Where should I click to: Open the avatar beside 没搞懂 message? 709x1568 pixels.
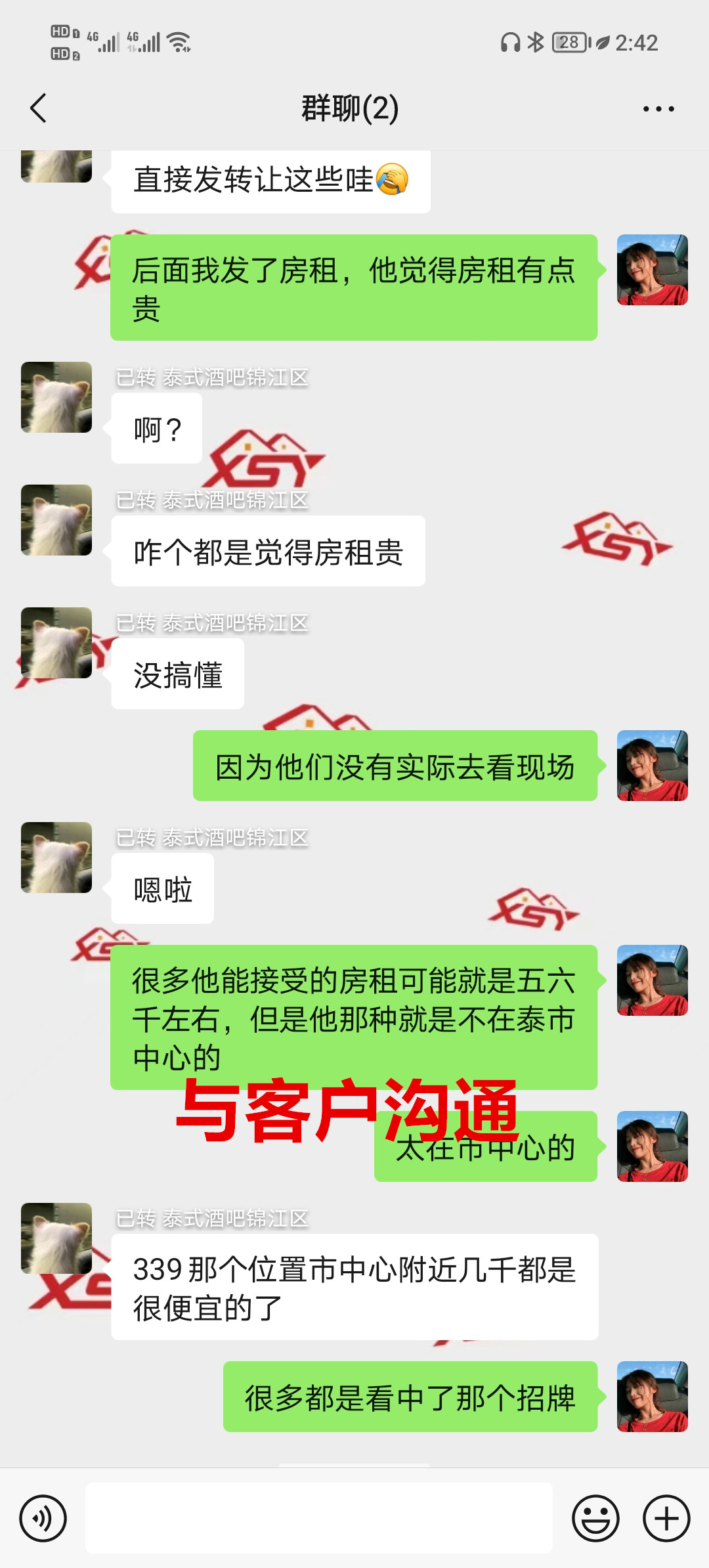56,643
